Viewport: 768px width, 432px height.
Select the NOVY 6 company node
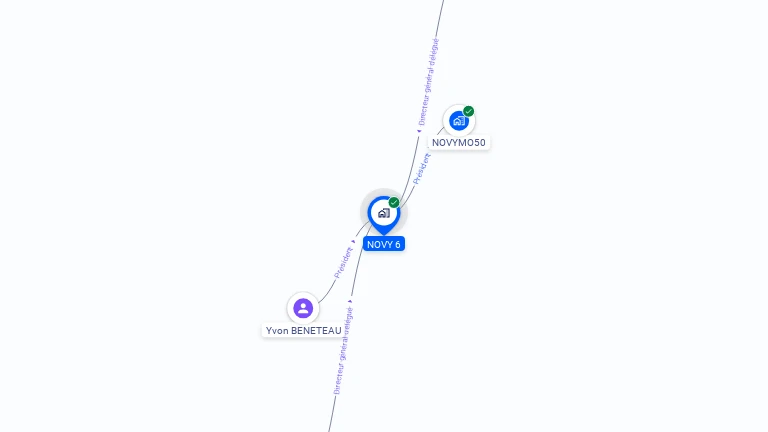(383, 213)
